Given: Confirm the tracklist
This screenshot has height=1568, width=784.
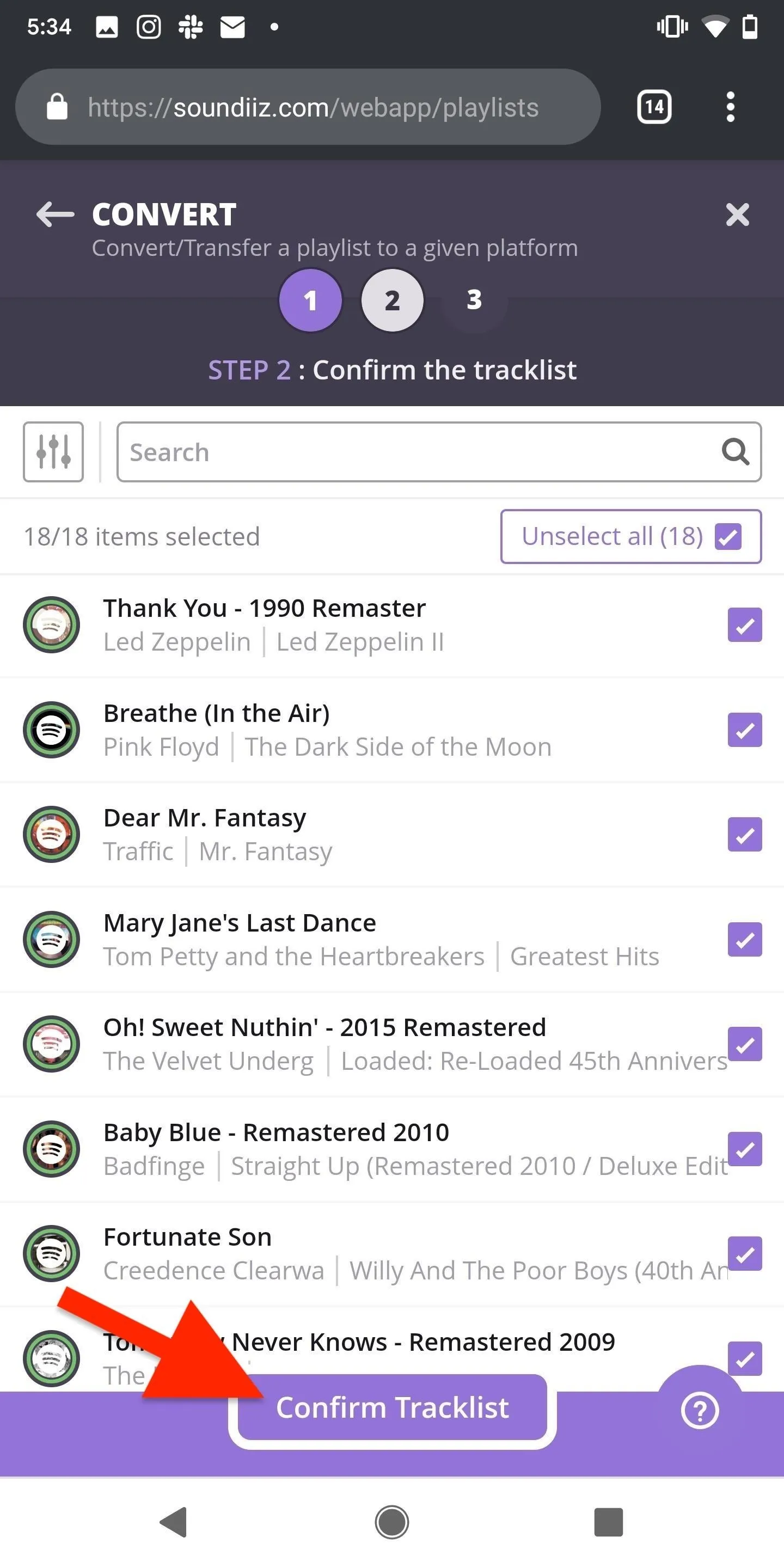Looking at the screenshot, I should 392,1407.
